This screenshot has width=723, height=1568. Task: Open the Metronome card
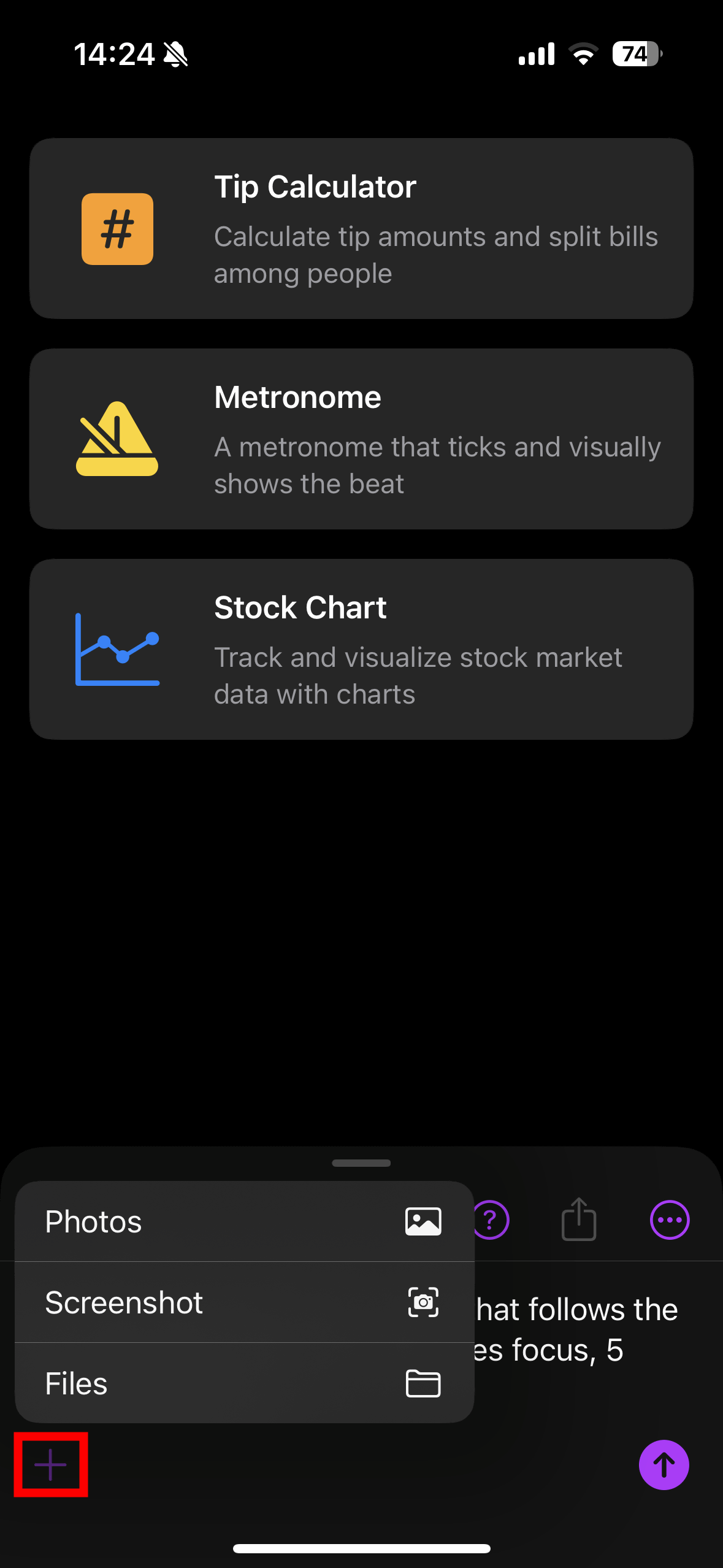click(361, 439)
